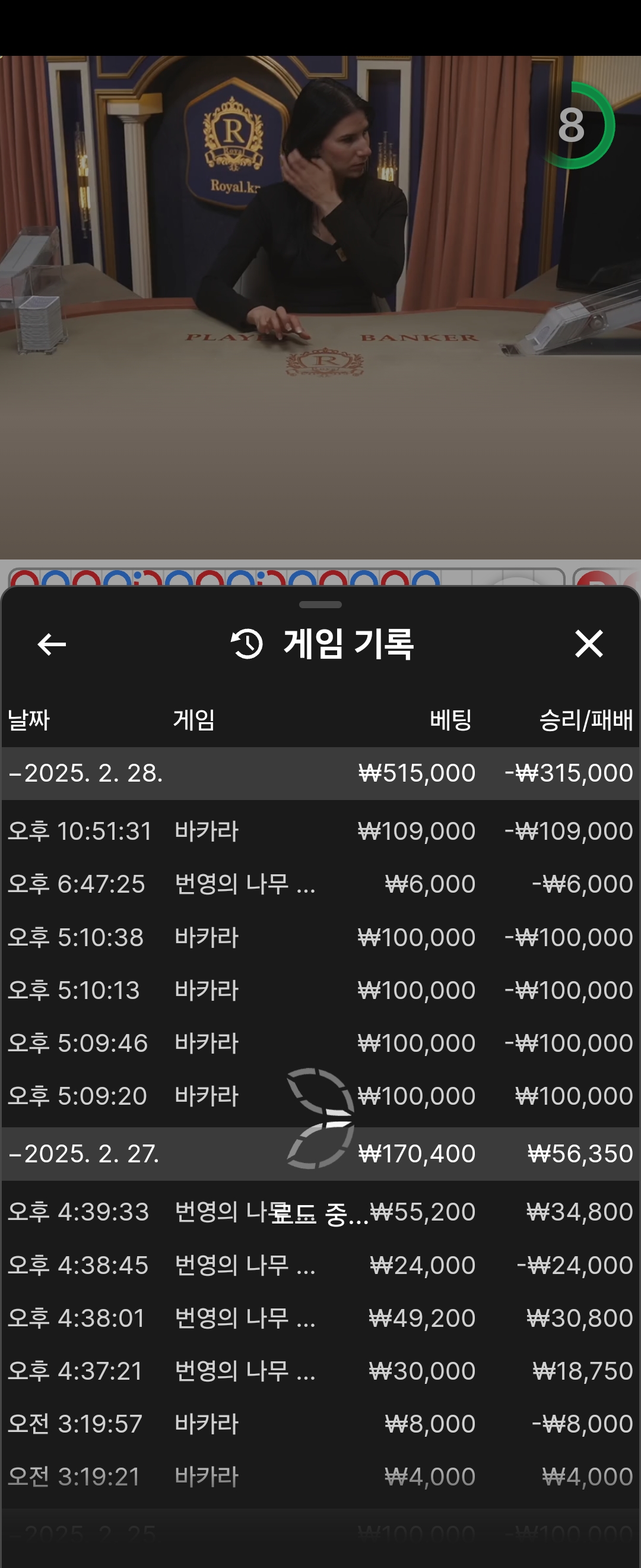View the 오후 5:10:38 바카라 bet details

(x=320, y=937)
